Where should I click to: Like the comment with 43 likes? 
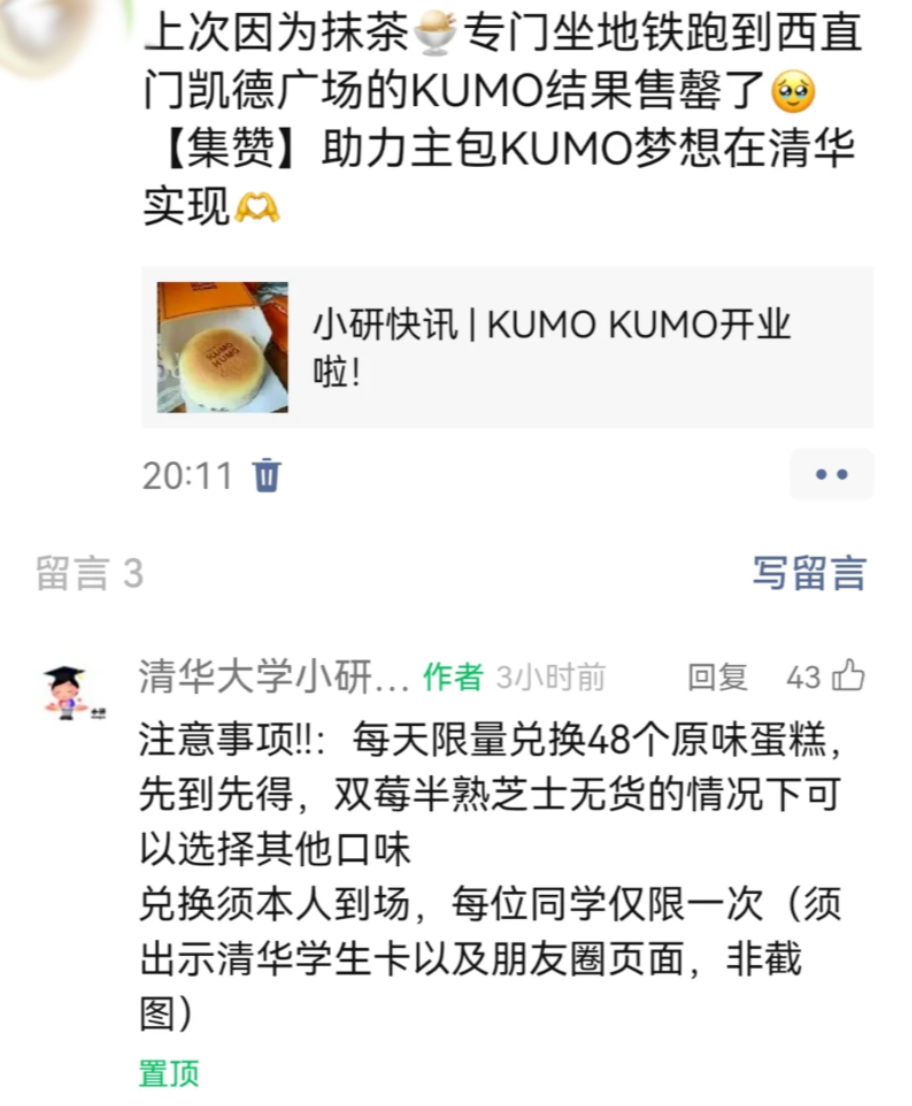click(848, 677)
